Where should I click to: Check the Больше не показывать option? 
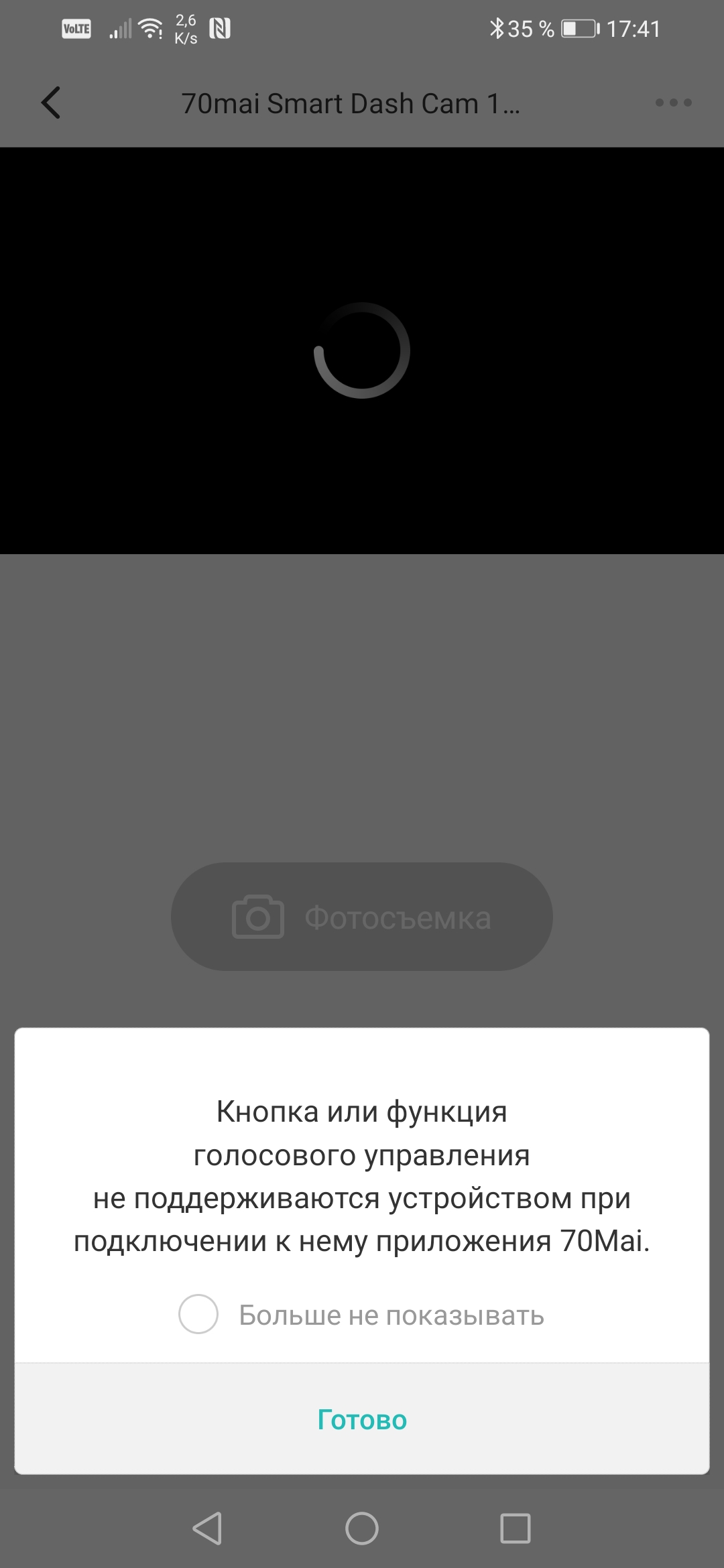coord(198,1315)
